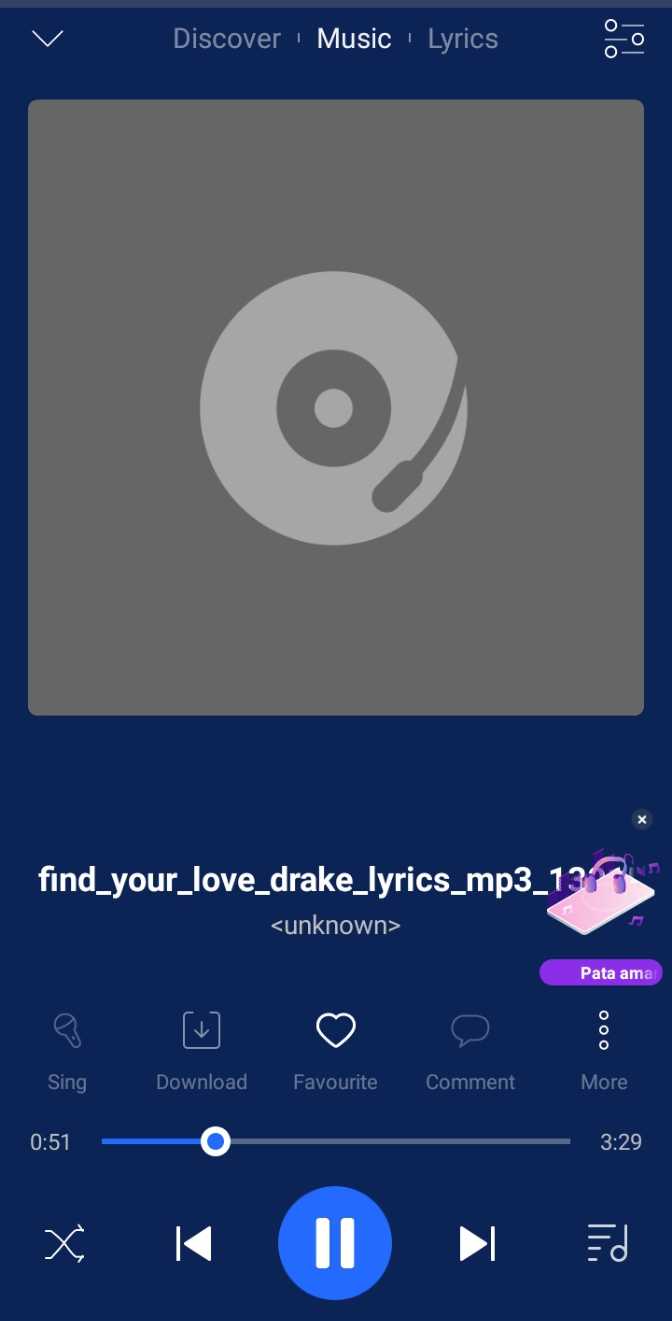Pause the current song
The height and width of the screenshot is (1321, 672).
[335, 1243]
